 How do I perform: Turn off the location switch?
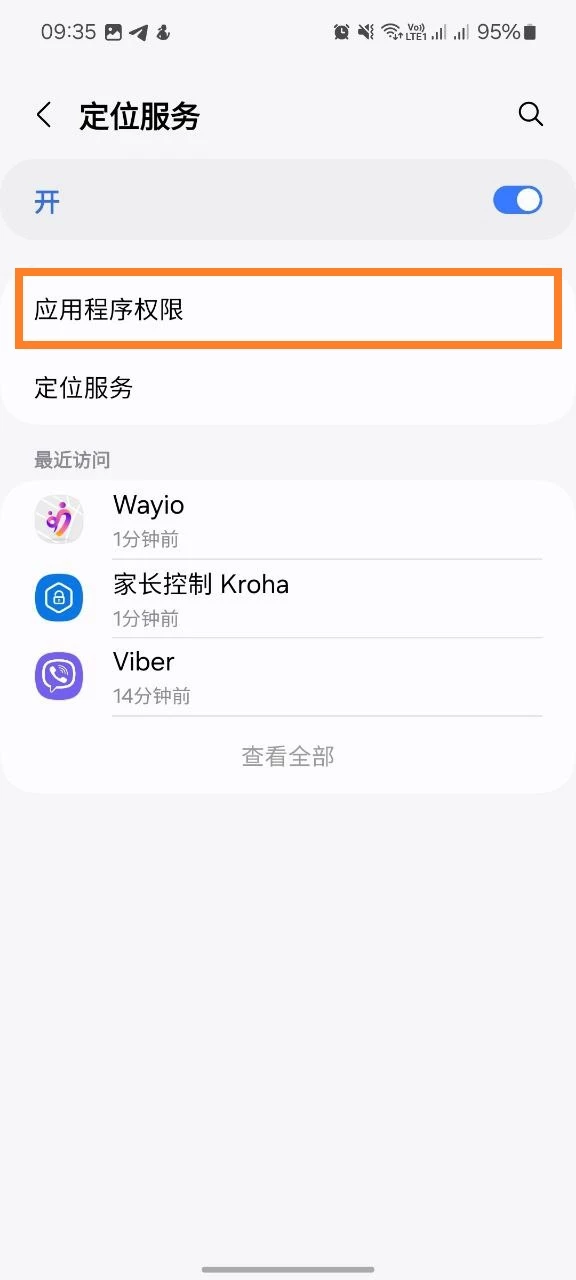(x=517, y=200)
